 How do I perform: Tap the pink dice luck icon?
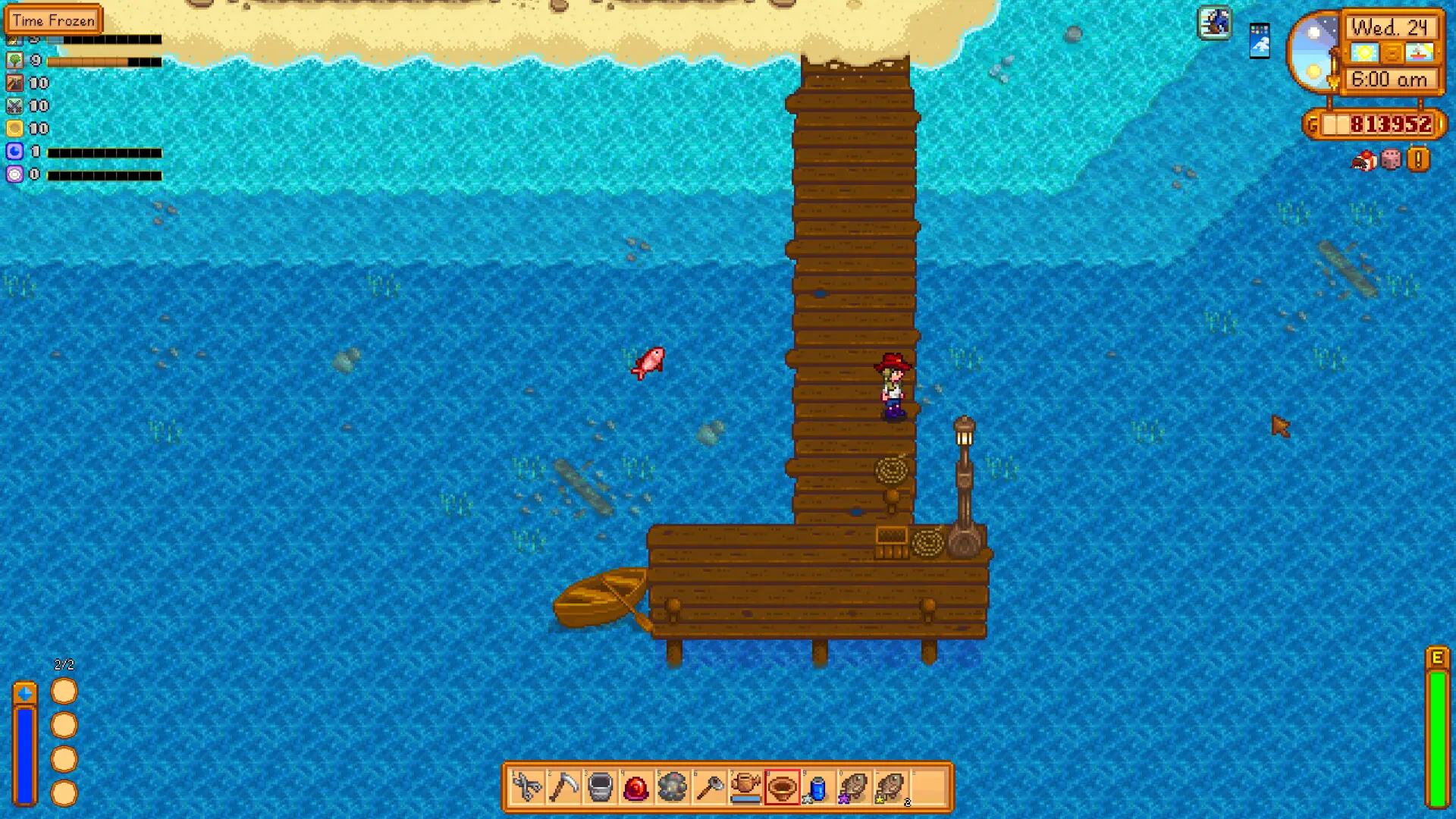(1391, 159)
